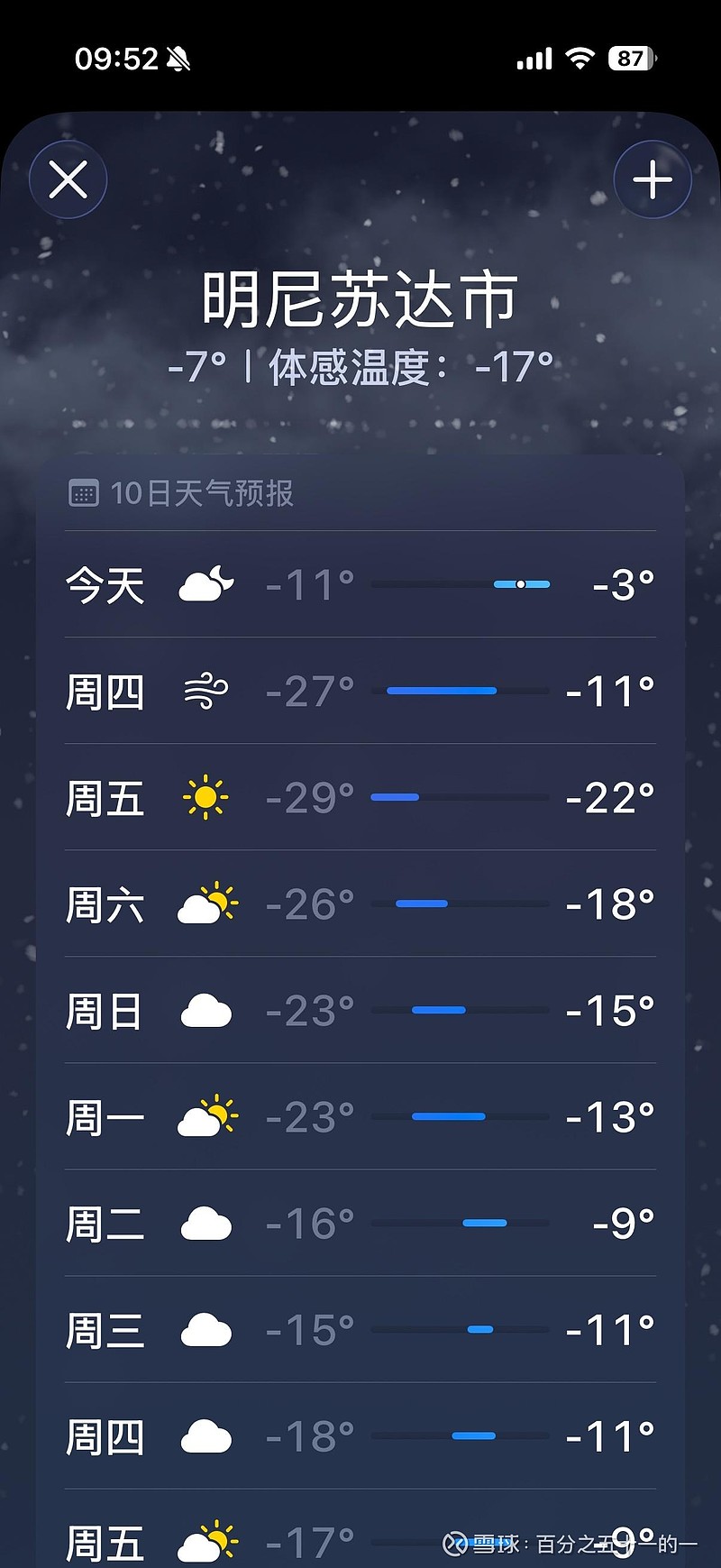Add a new city with the plus button
Screen dimensions: 721x1568
coord(653,179)
